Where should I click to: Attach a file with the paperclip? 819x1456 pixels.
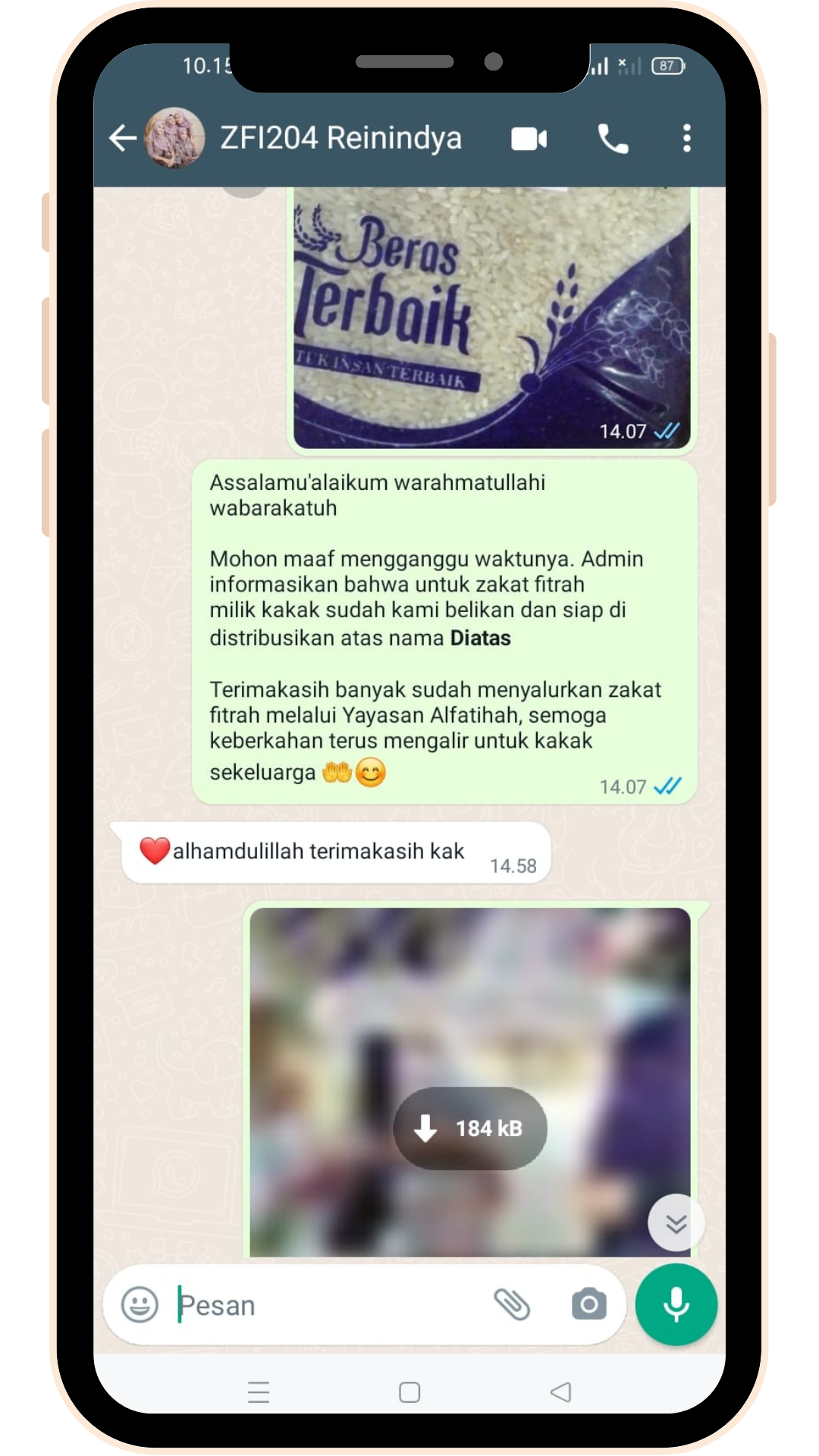[x=512, y=1304]
